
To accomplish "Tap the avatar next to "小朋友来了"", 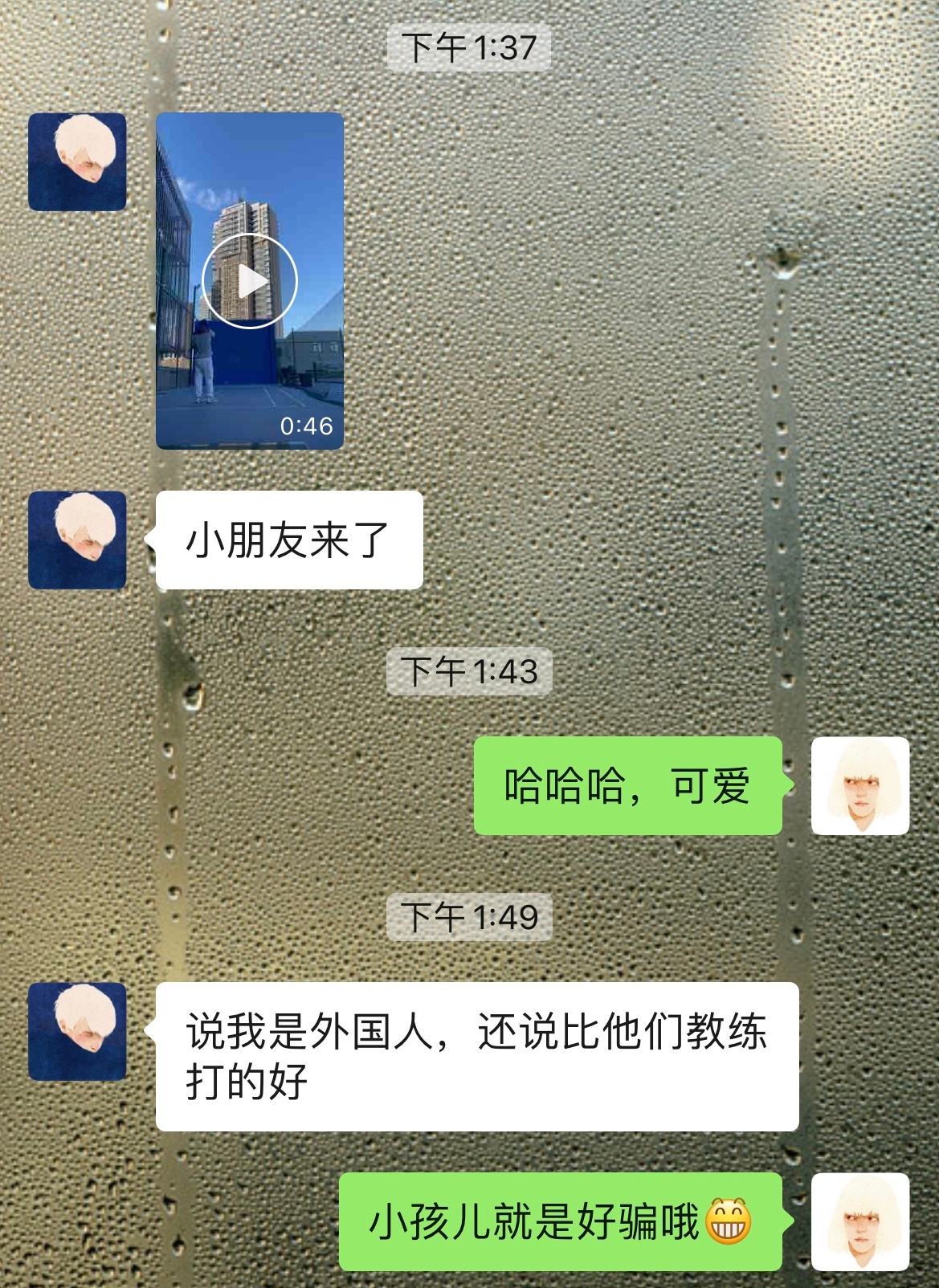I will [x=77, y=540].
